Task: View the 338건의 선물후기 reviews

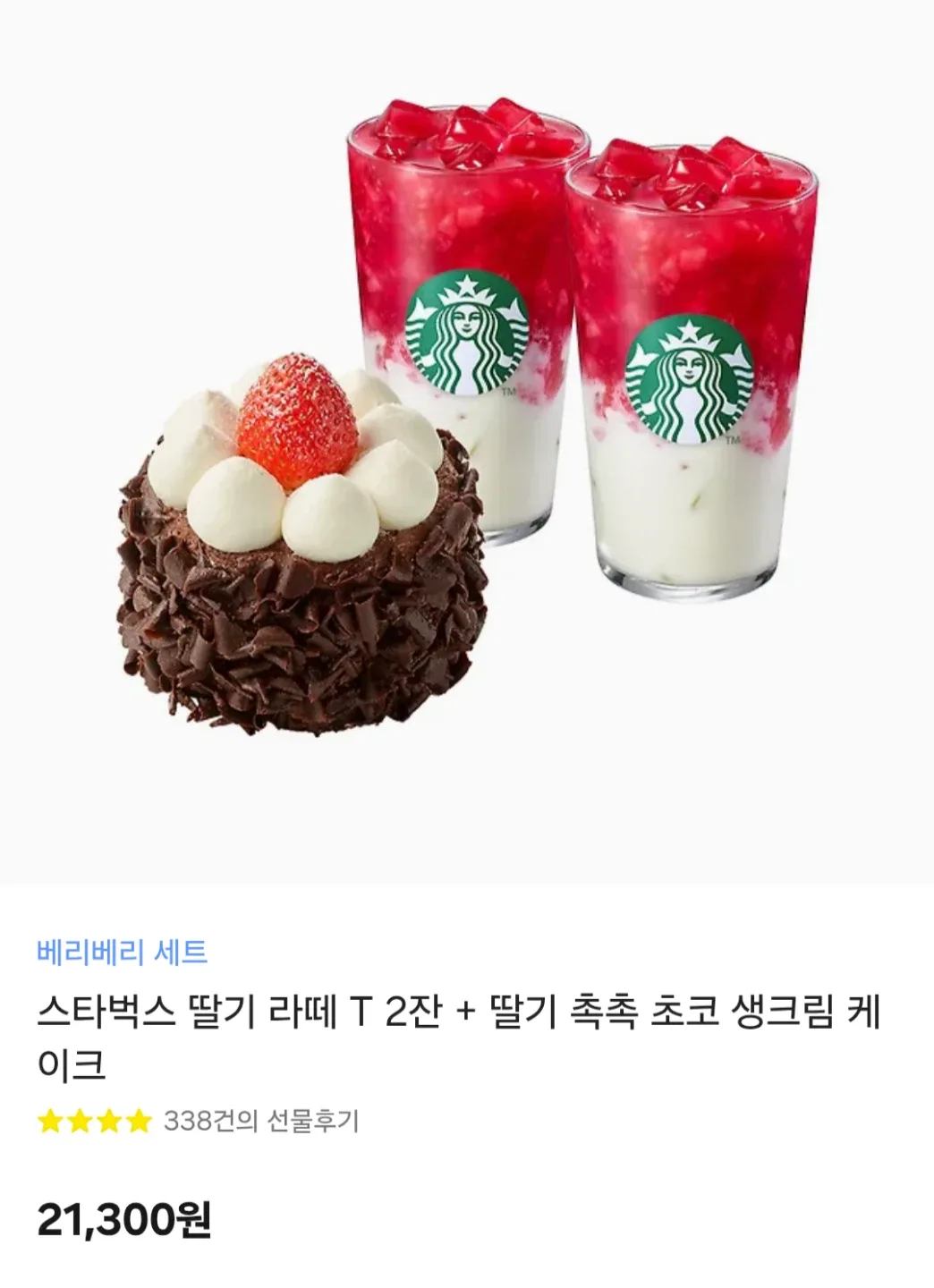Action: tap(260, 1120)
